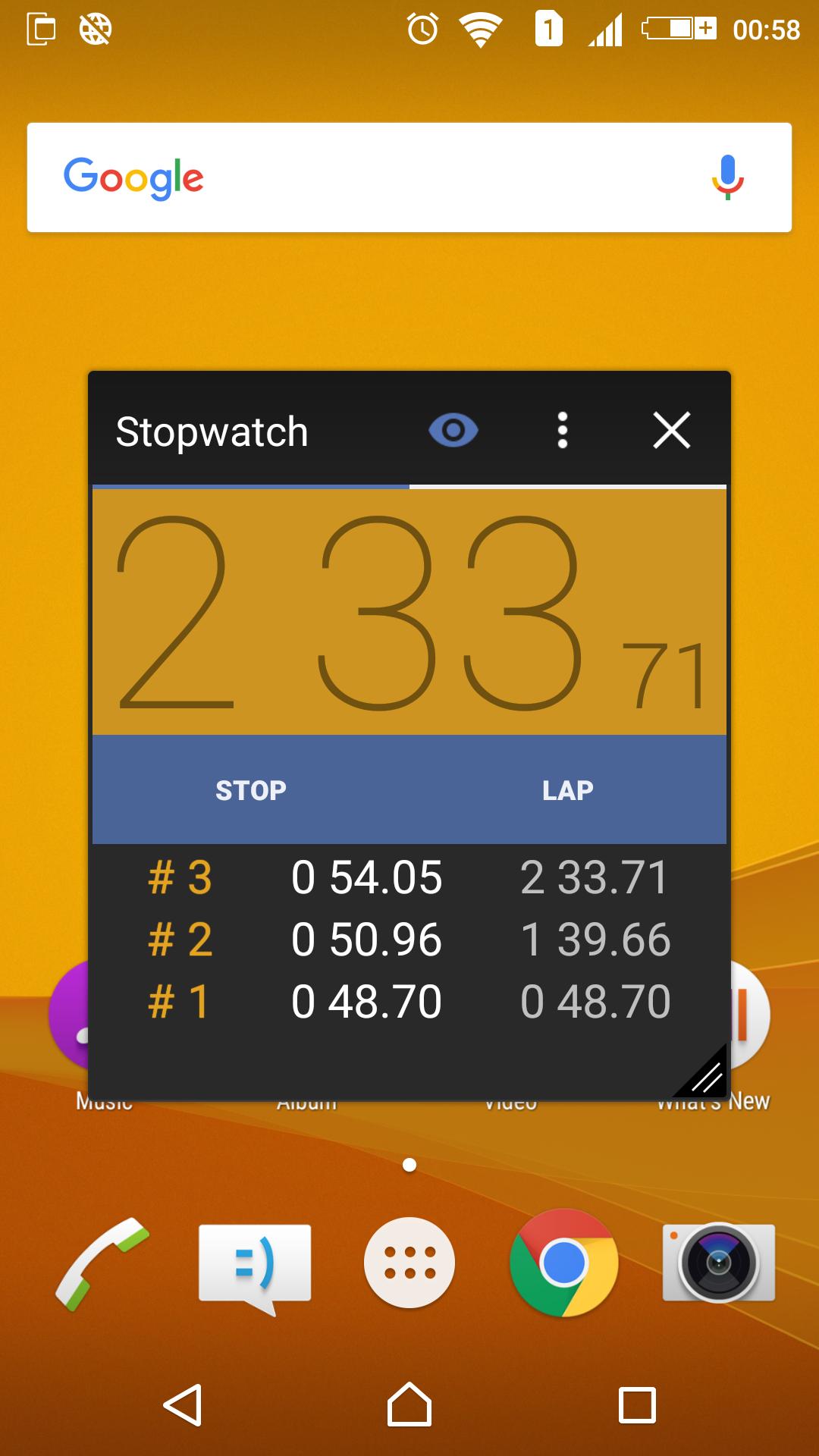Record a new lap
Viewport: 819px width, 1456px height.
pos(567,790)
